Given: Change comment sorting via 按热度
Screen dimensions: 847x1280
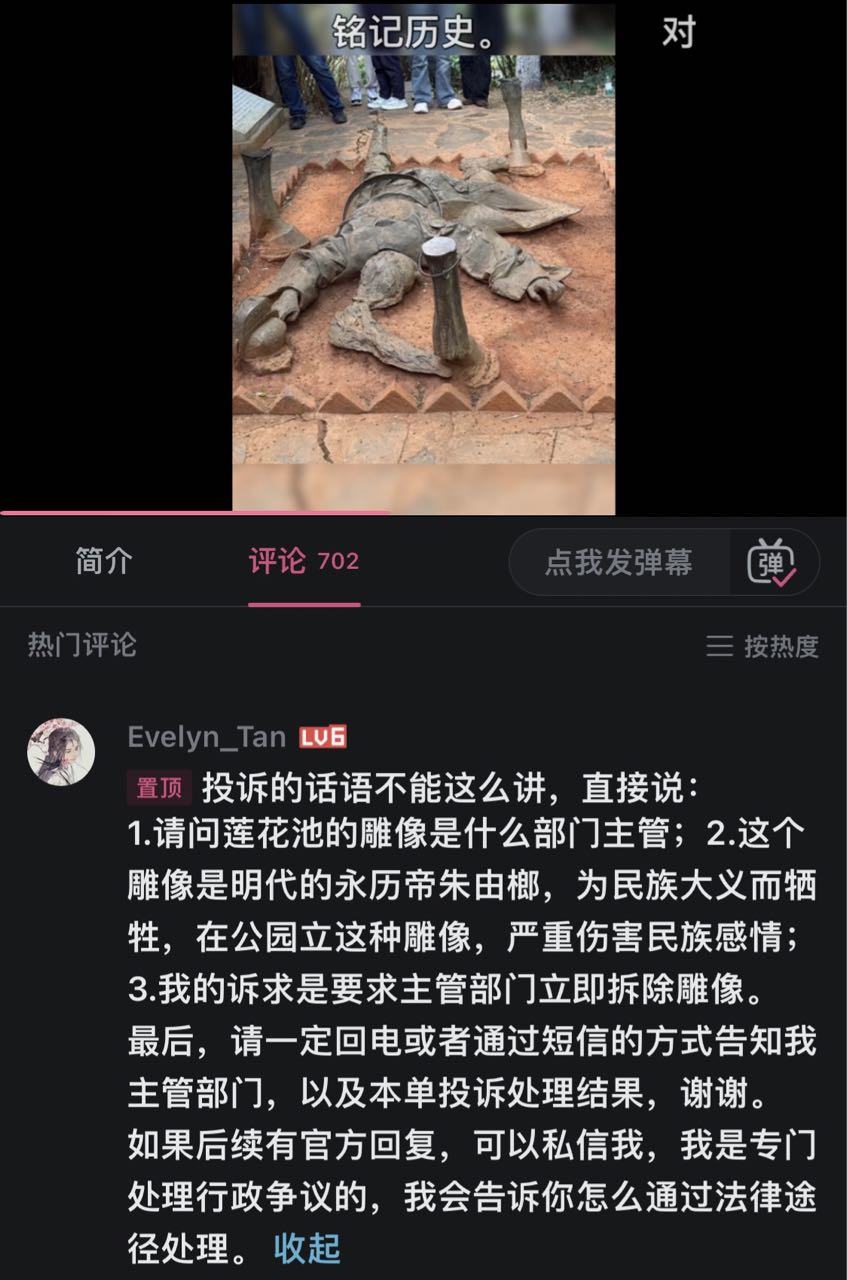Looking at the screenshot, I should (762, 646).
